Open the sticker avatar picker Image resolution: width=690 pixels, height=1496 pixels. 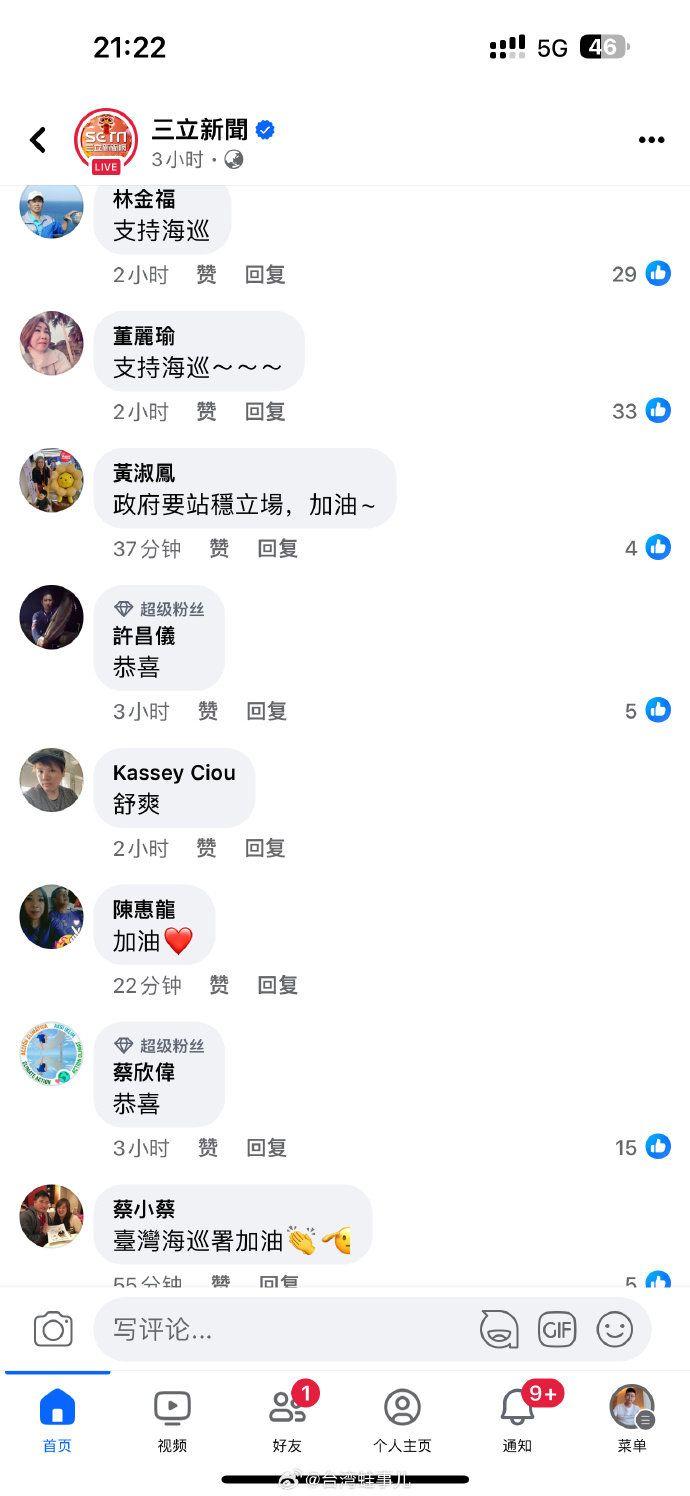499,1329
